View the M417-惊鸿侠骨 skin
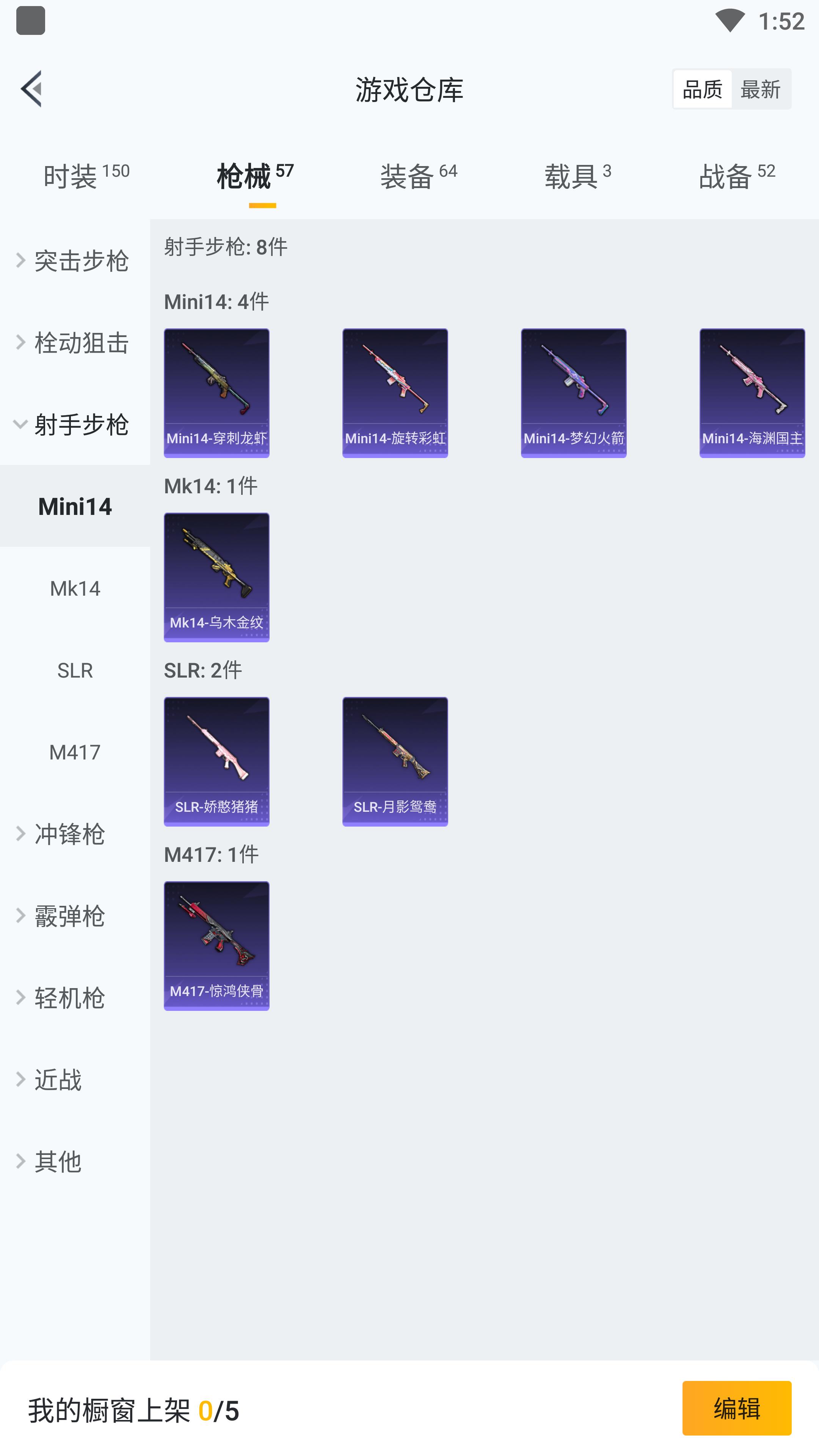819x1456 pixels. pos(217,946)
